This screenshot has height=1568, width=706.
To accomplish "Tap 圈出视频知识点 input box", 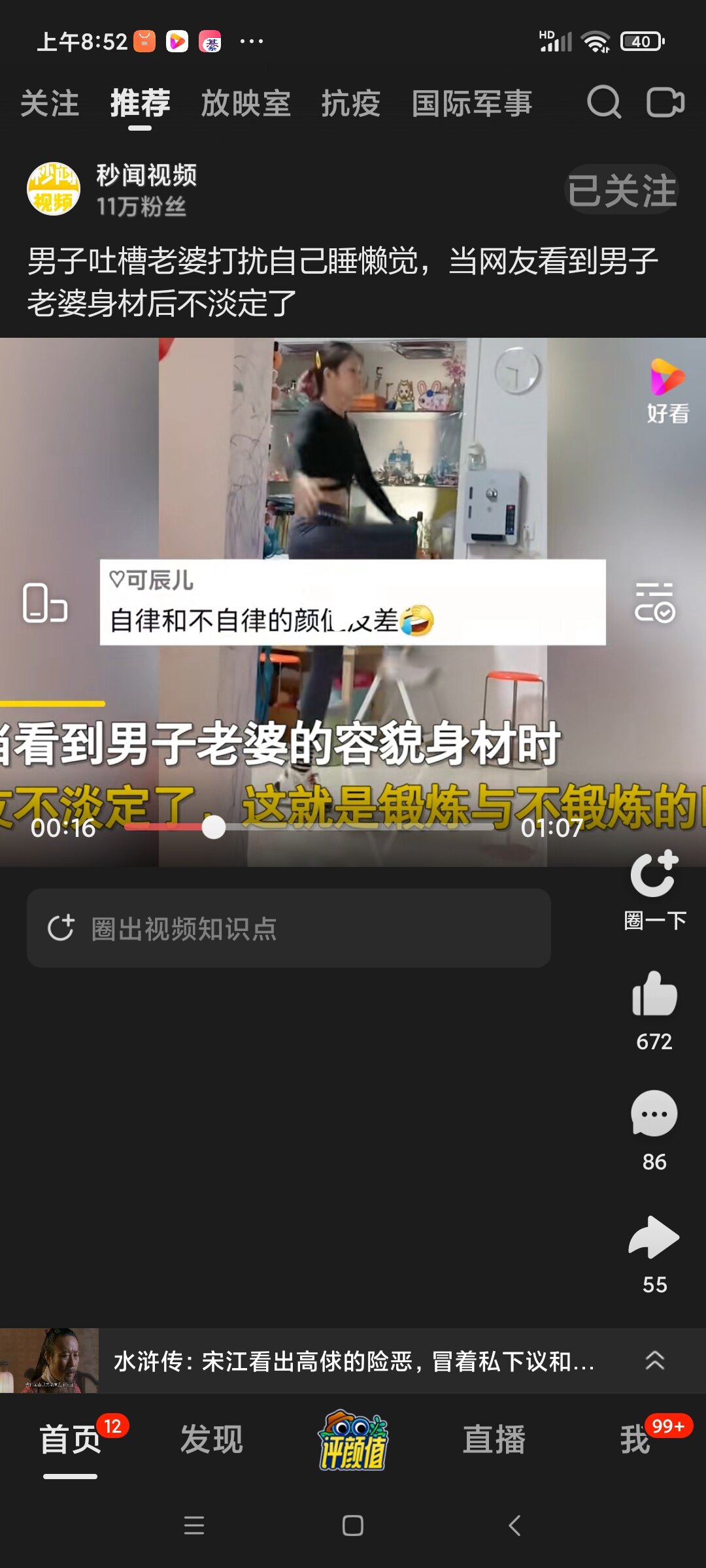I will (288, 928).
